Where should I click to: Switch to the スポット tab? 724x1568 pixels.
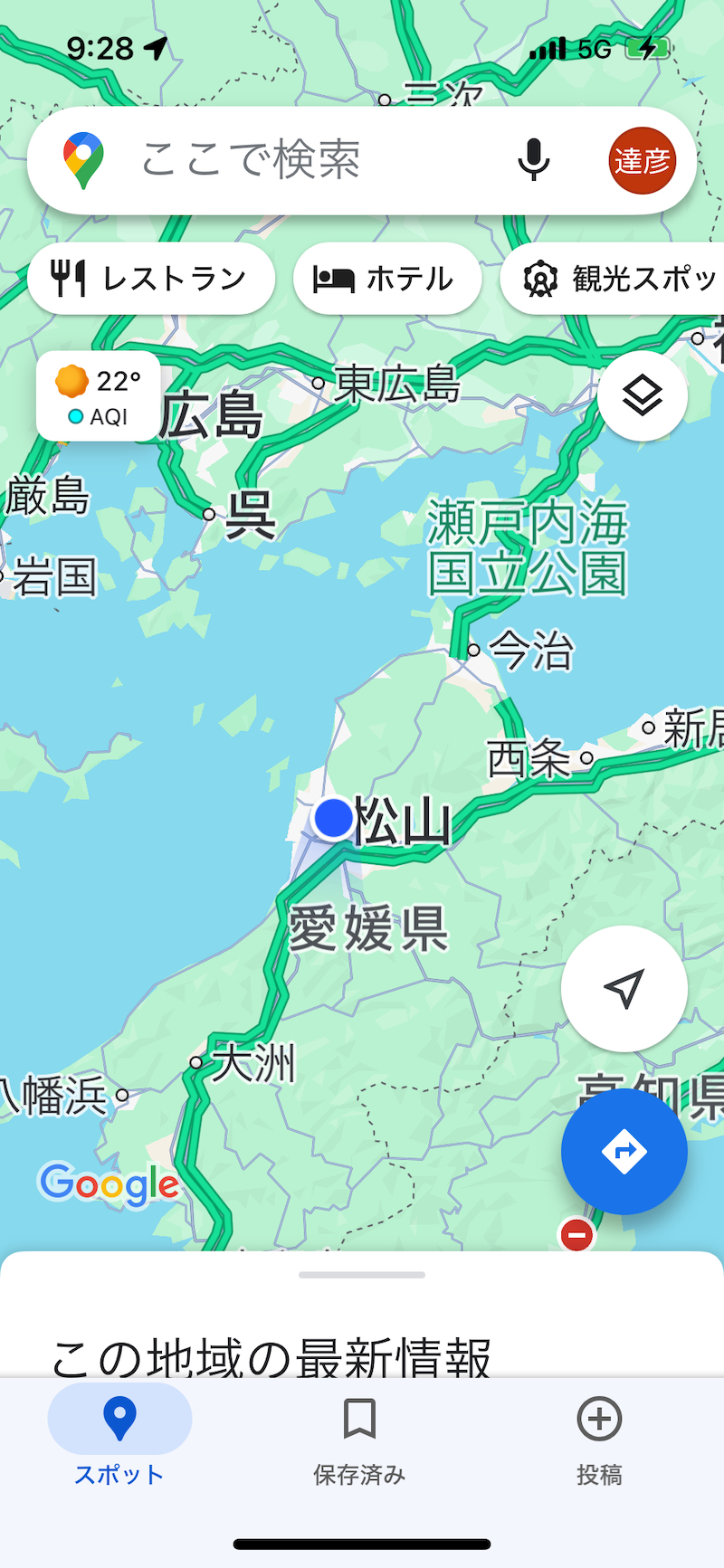pos(119,1438)
